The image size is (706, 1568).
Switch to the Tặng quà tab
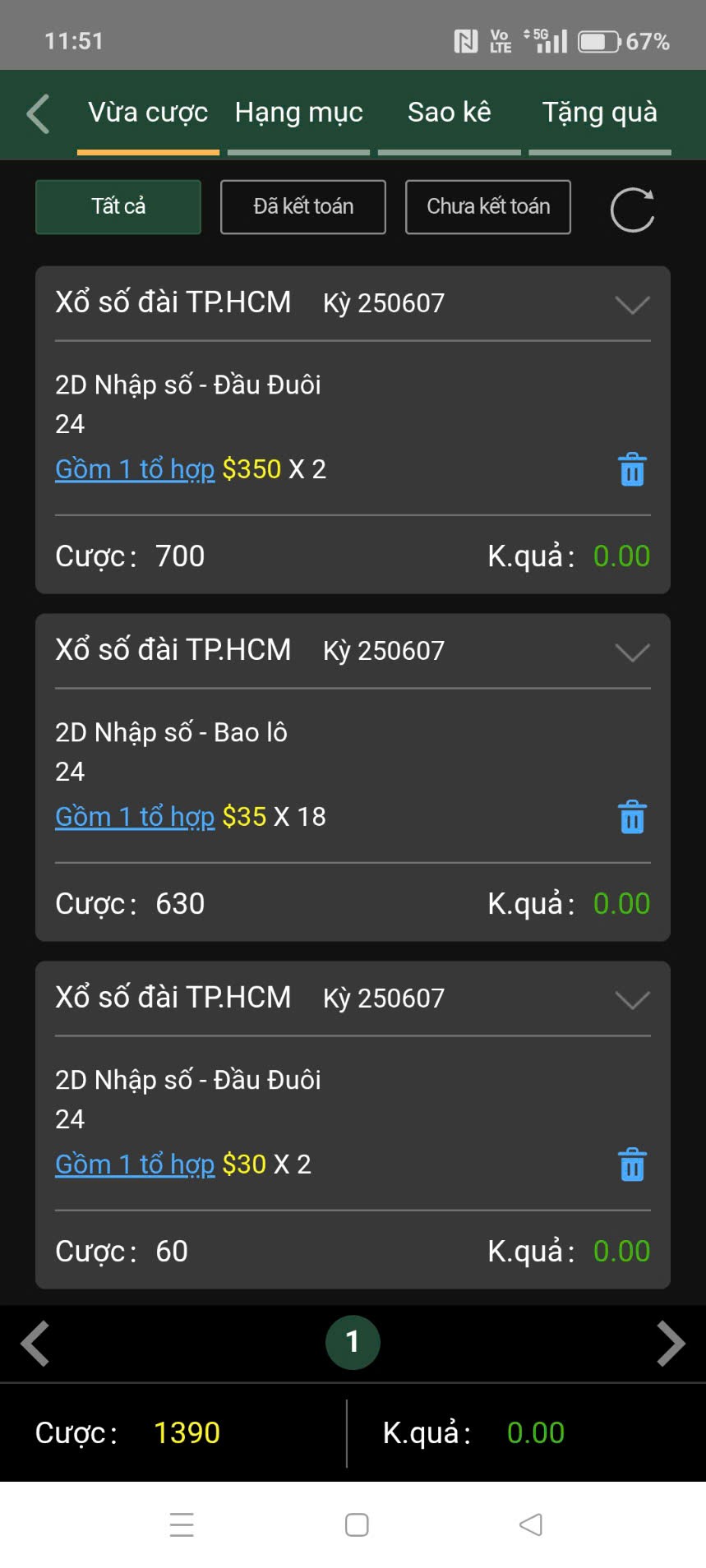(599, 113)
